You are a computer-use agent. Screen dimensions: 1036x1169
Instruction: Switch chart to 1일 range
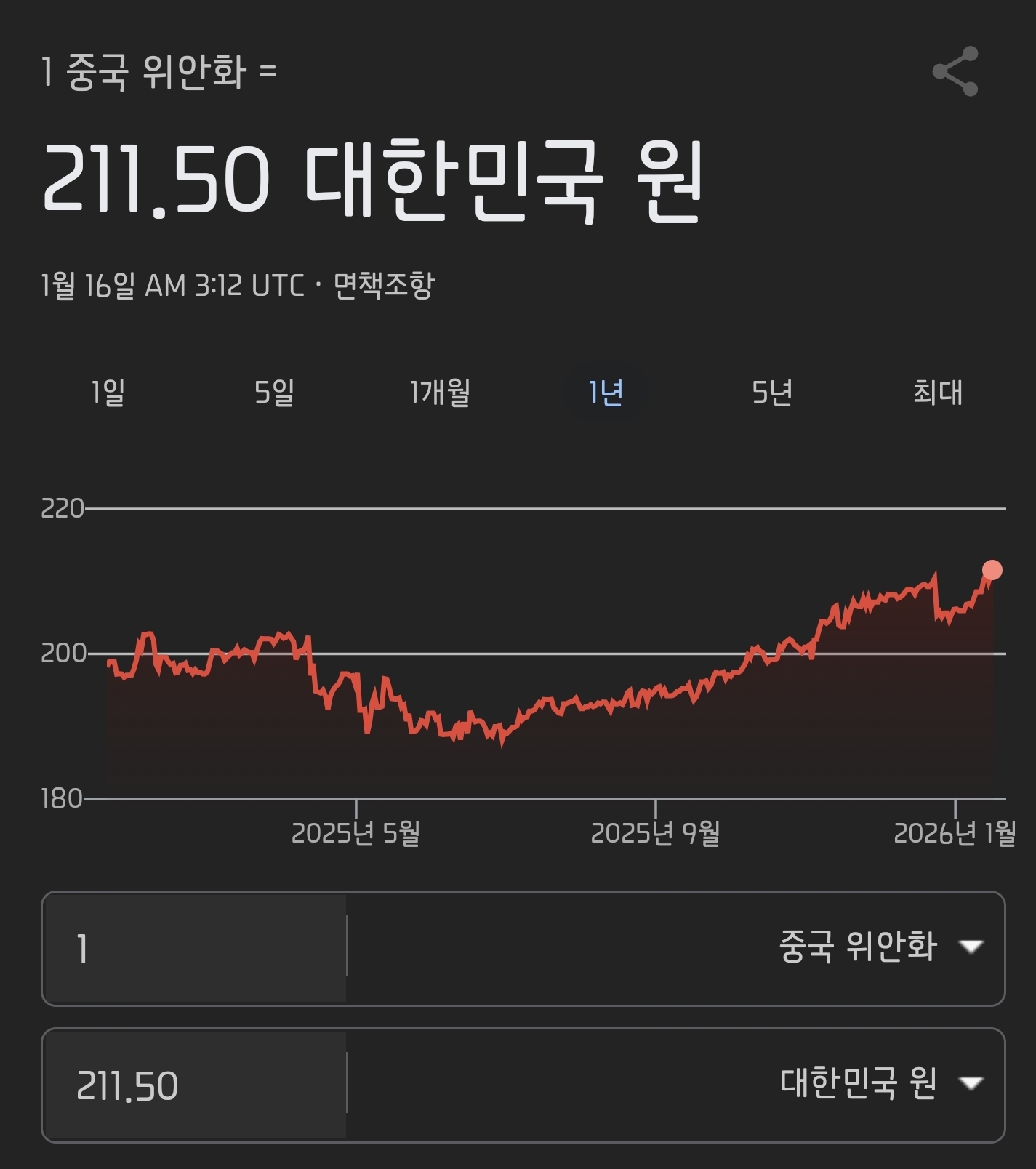pyautogui.click(x=108, y=393)
